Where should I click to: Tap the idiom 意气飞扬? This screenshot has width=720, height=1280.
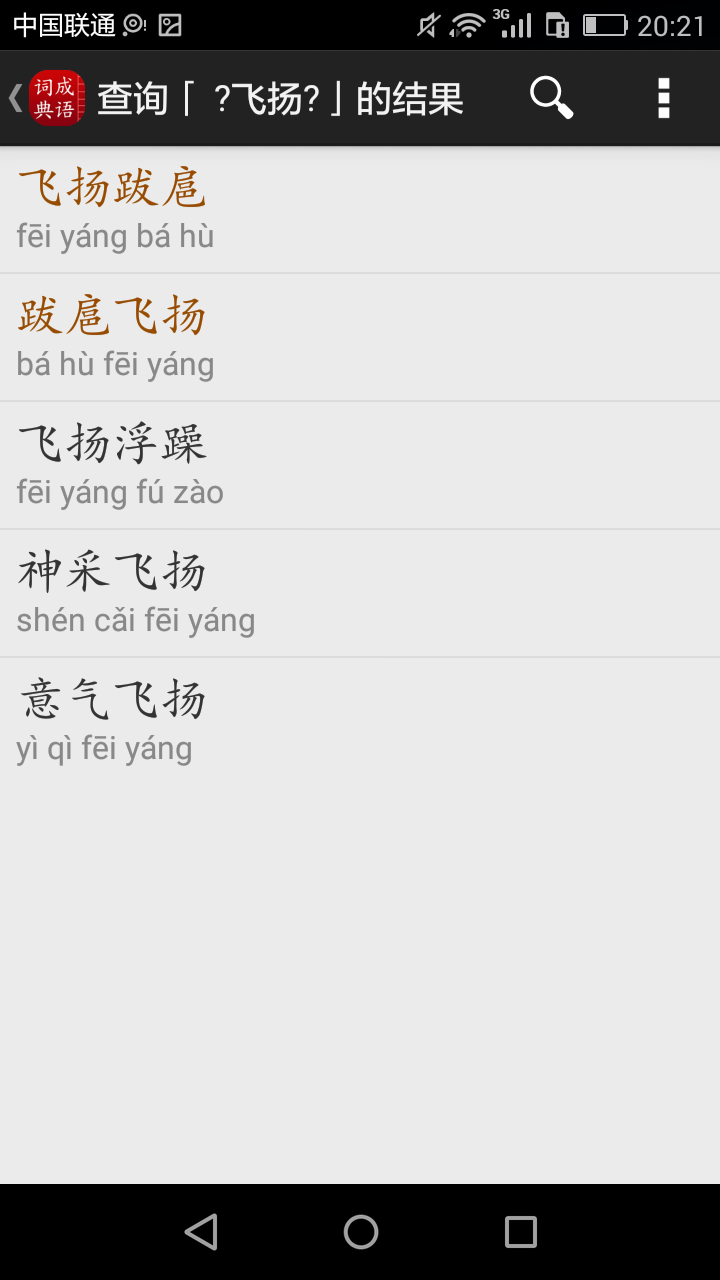coord(360,722)
